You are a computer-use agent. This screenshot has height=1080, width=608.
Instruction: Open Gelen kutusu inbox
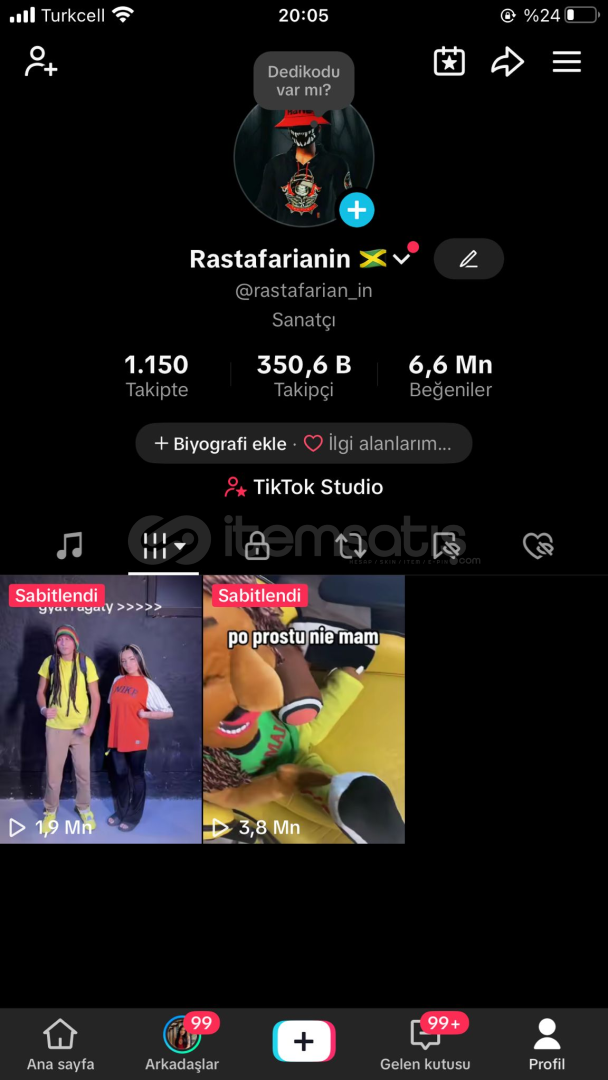425,1044
